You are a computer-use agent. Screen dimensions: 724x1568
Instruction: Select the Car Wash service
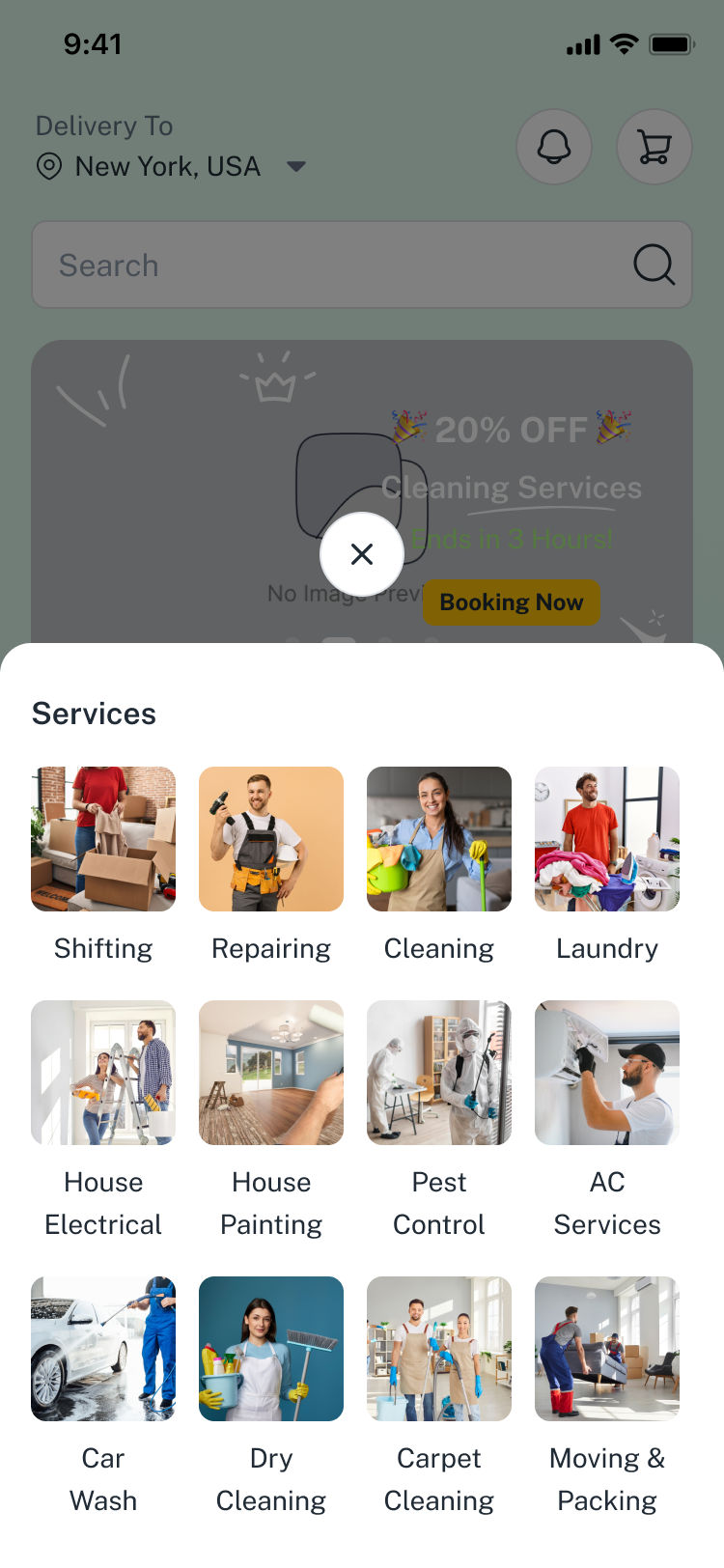click(103, 1349)
